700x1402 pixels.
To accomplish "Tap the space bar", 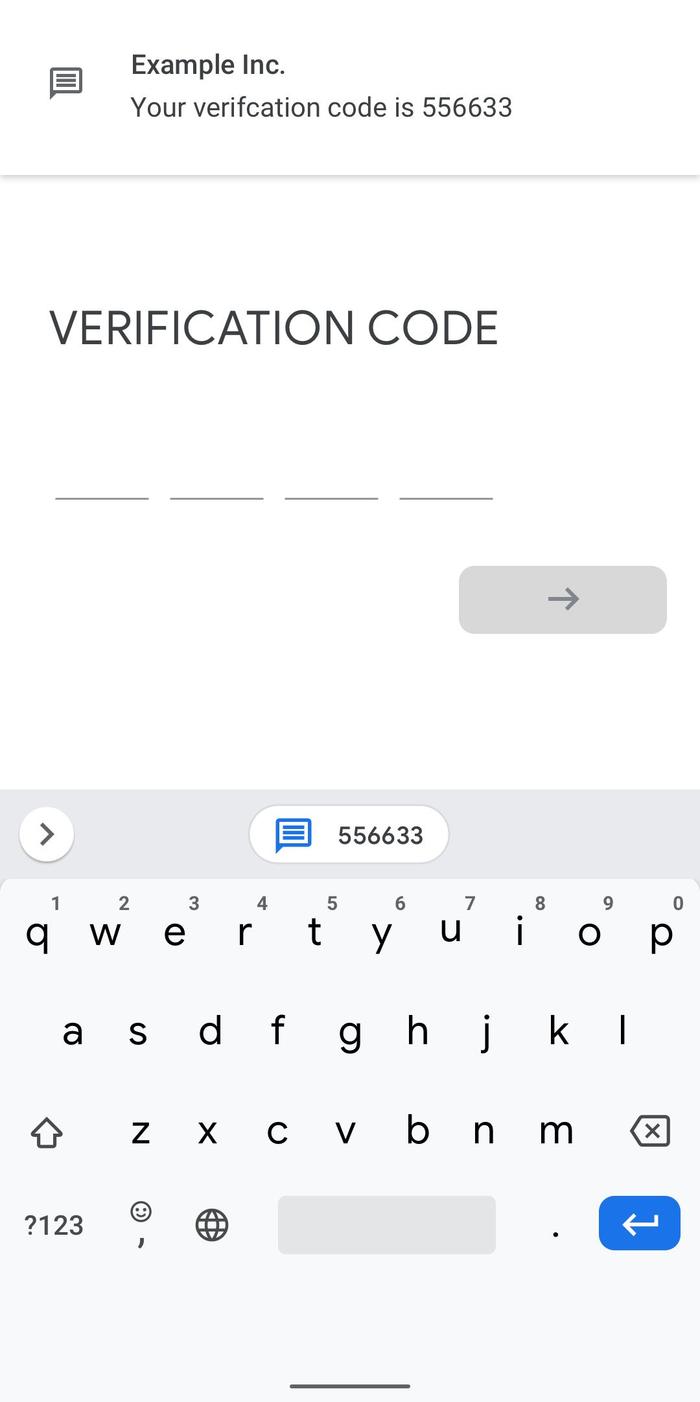I will (x=387, y=1225).
